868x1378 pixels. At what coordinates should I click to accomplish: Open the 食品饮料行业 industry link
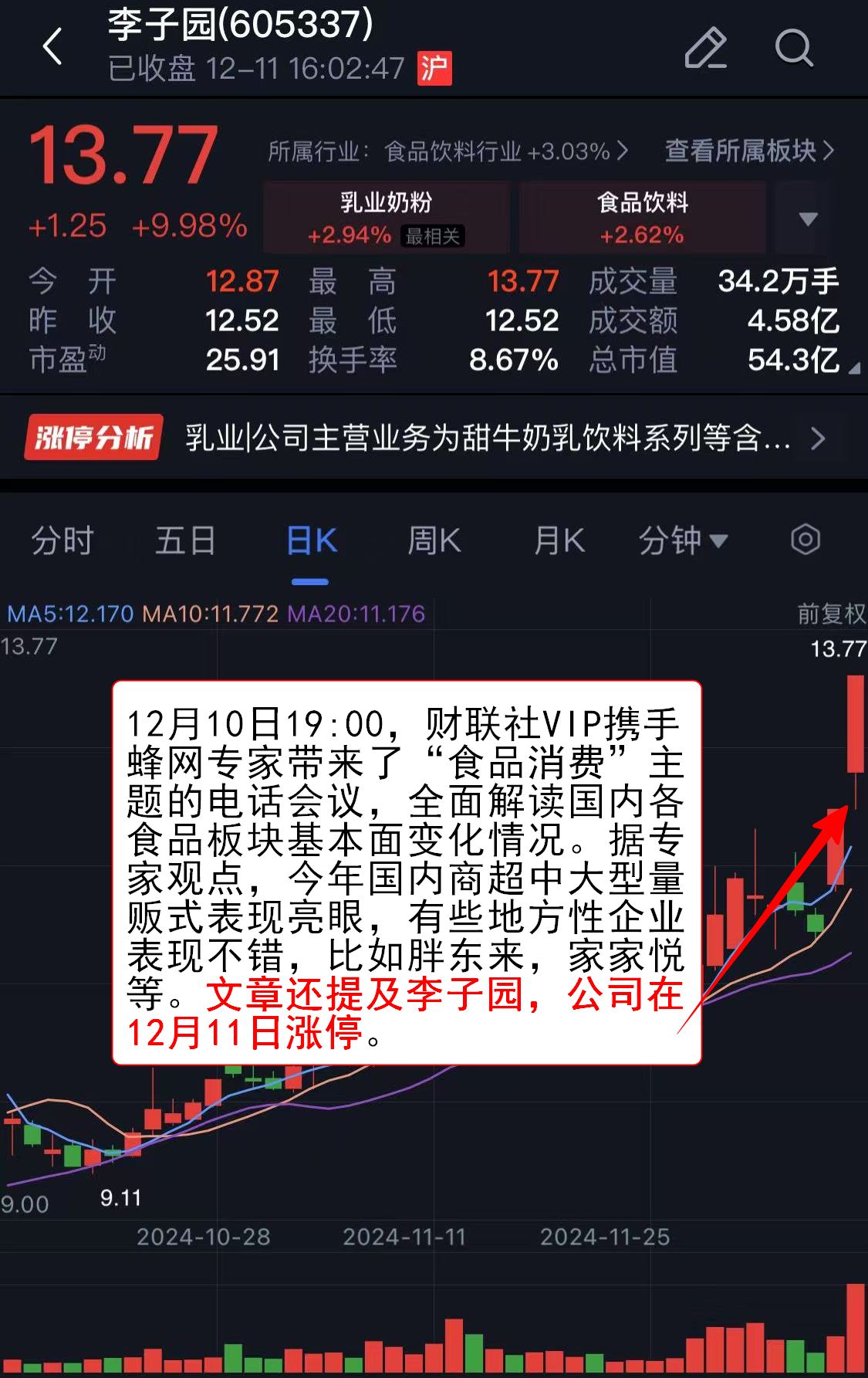pos(505,151)
